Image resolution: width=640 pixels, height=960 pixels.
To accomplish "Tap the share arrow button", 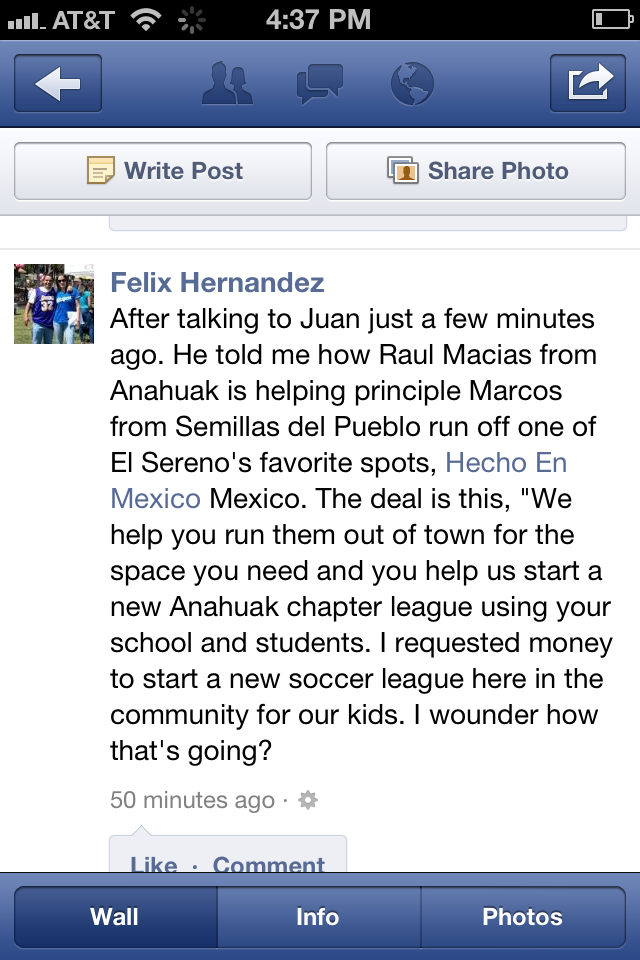I will (589, 84).
